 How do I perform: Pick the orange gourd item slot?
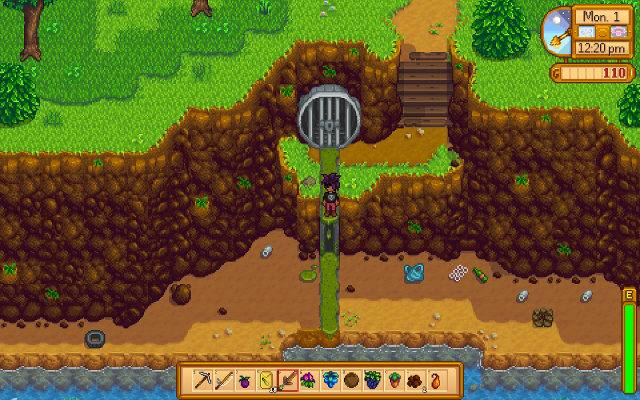438,380
